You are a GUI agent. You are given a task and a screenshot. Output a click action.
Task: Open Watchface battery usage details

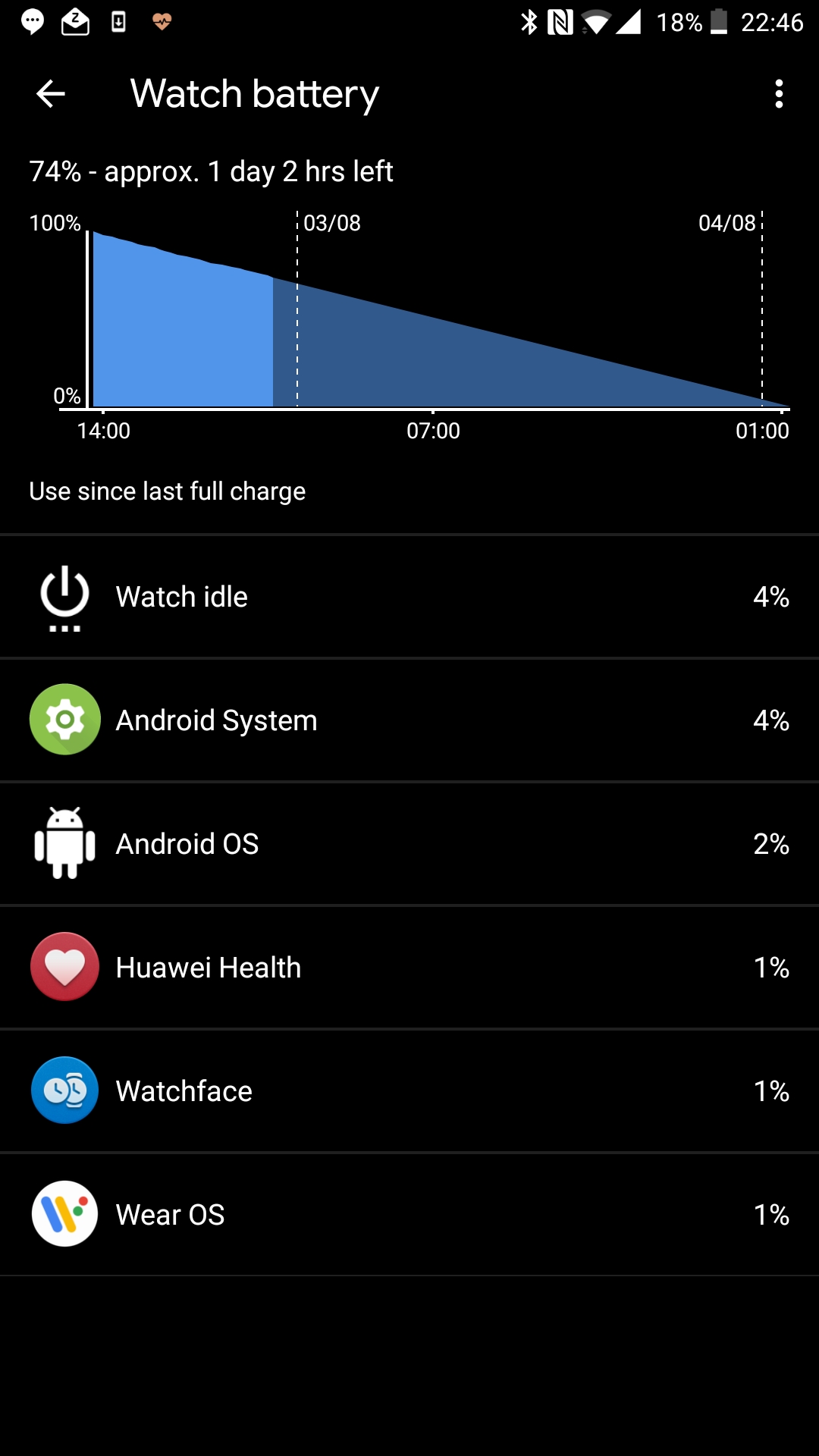[409, 1091]
